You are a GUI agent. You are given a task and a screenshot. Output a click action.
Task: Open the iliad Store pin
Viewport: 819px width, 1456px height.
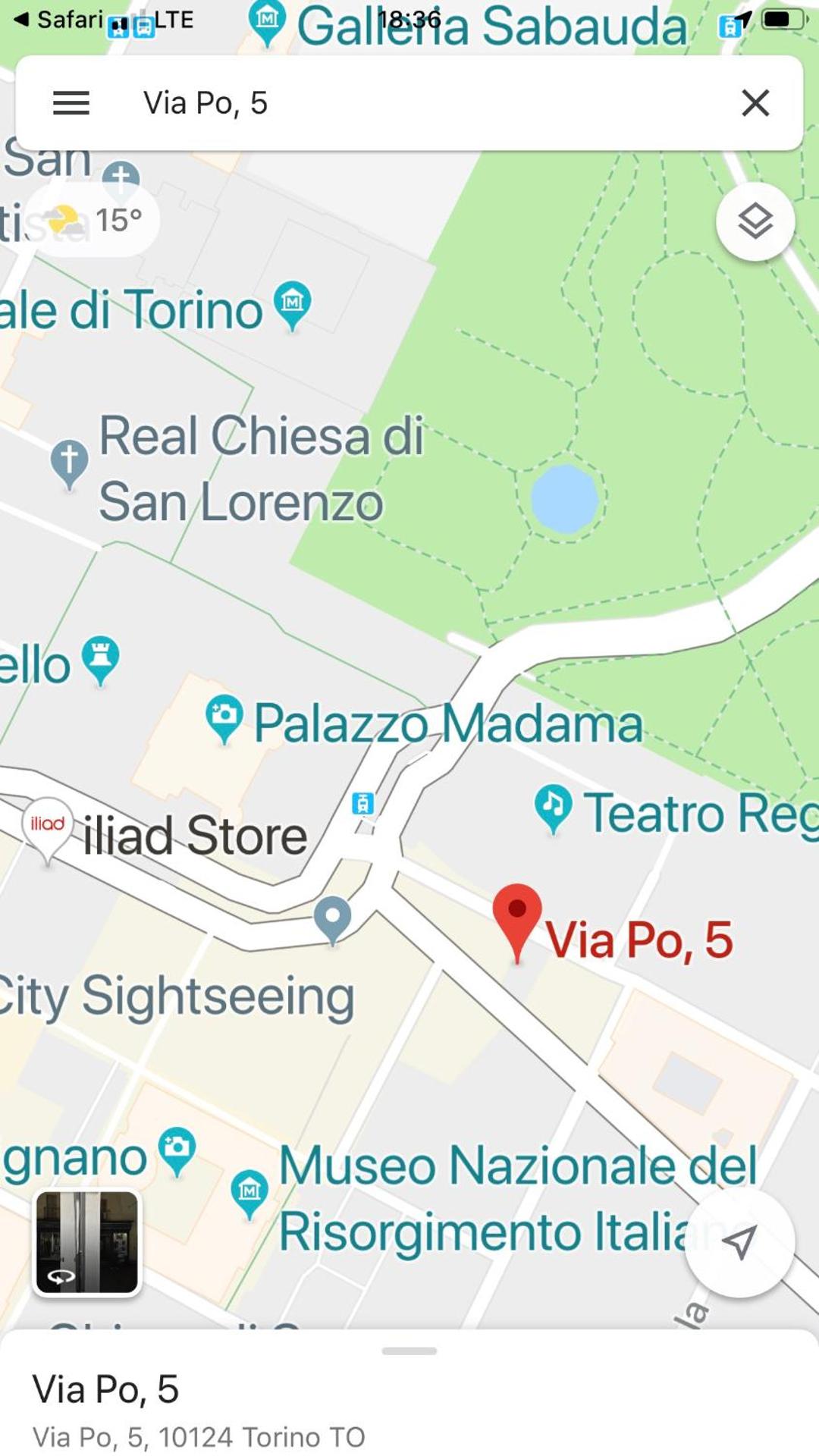click(48, 828)
